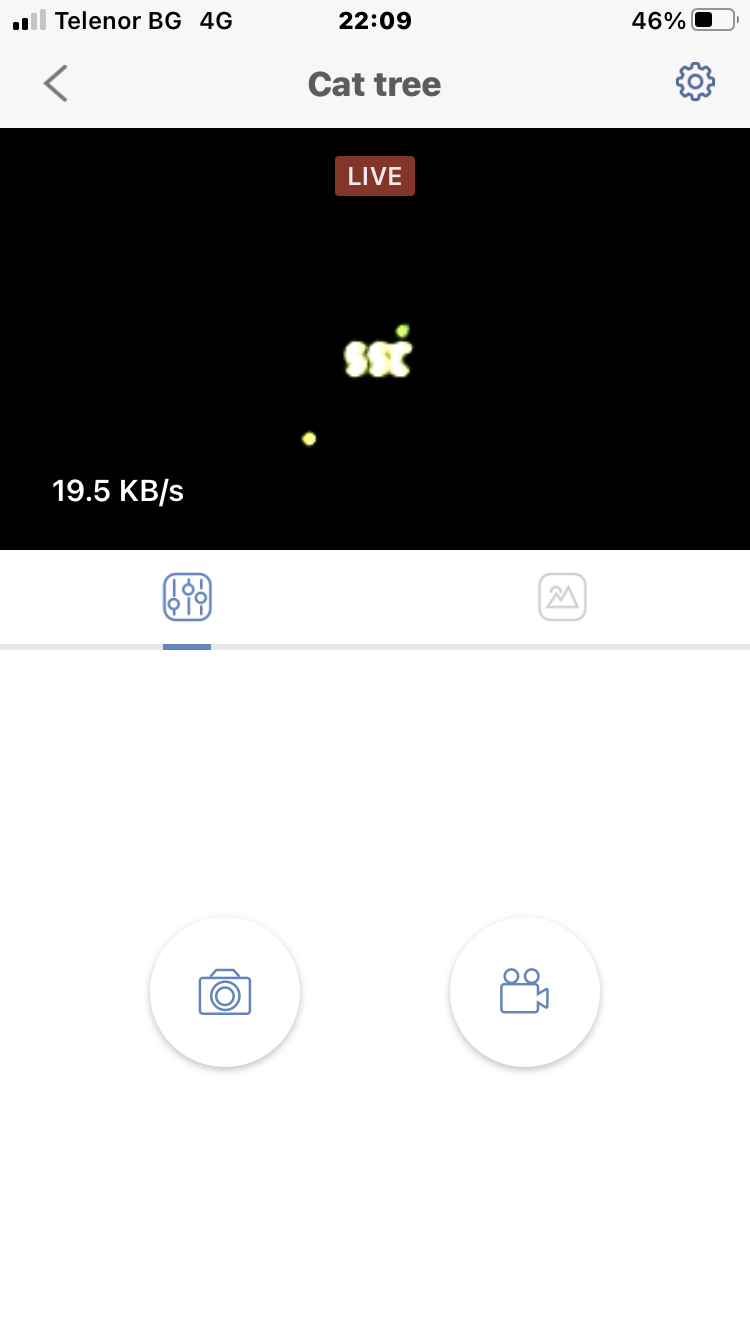Open camera settings gear
The image size is (750, 1334).
click(x=695, y=83)
